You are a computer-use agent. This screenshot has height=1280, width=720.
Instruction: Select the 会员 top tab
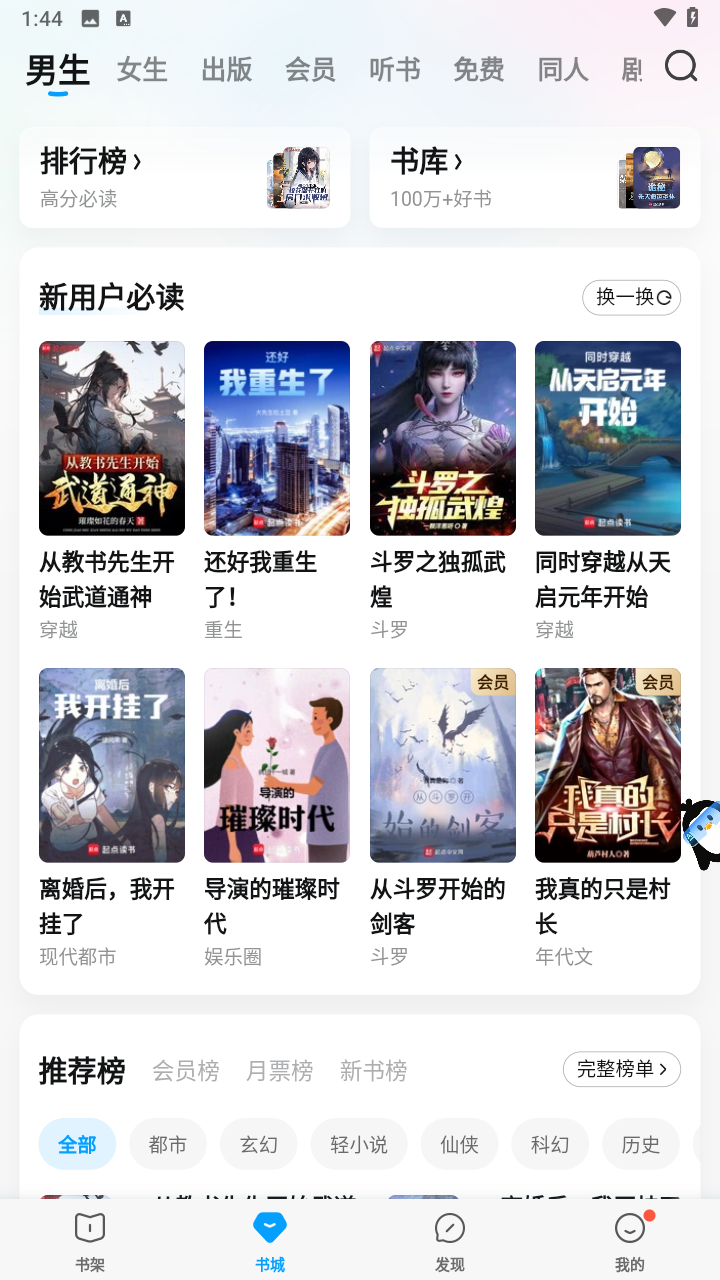pos(310,70)
